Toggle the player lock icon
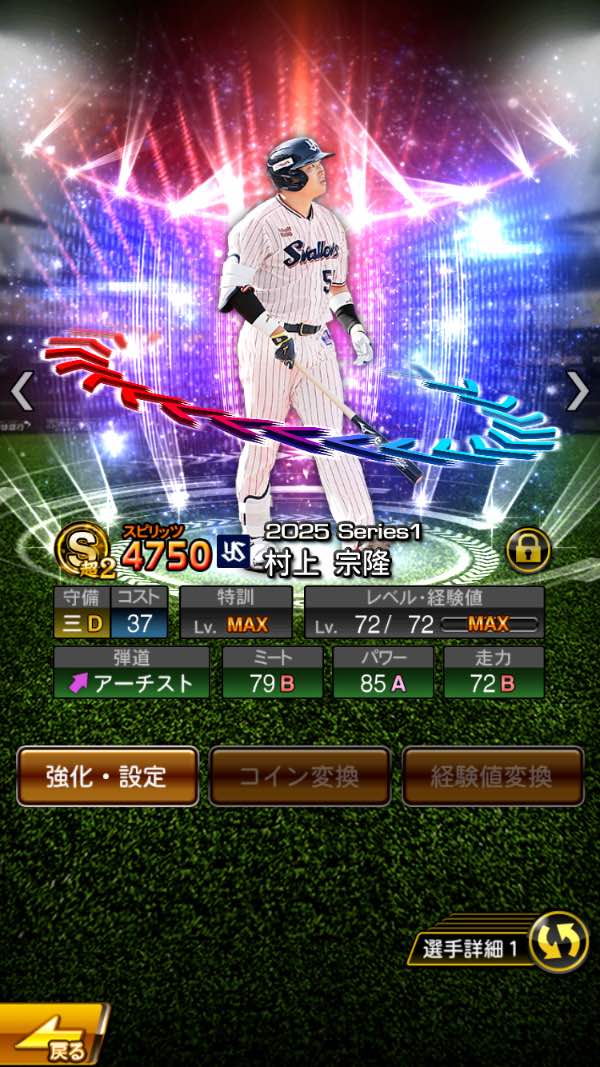 527,550
